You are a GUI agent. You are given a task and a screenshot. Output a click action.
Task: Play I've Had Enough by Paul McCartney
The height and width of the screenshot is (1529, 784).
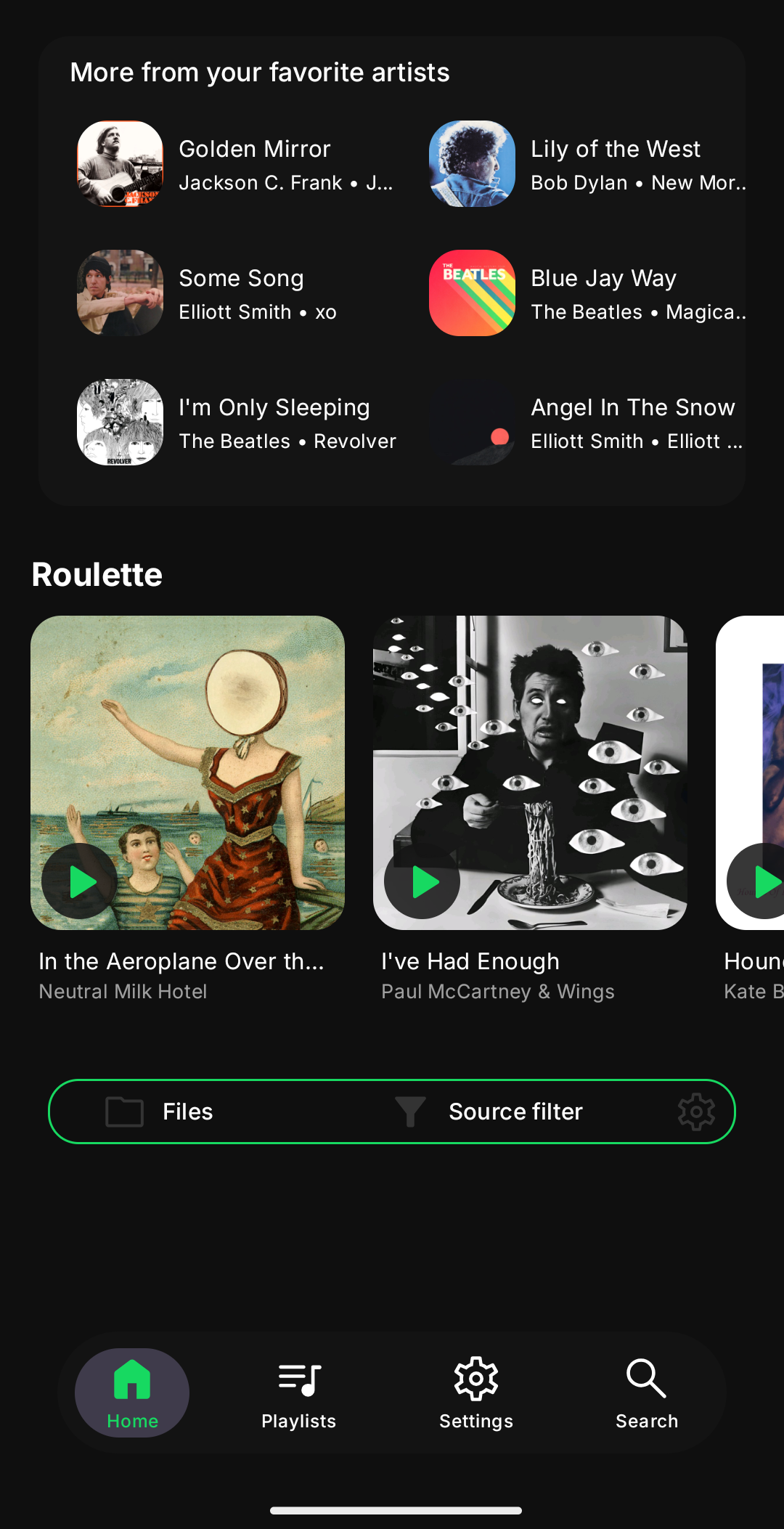tap(422, 881)
